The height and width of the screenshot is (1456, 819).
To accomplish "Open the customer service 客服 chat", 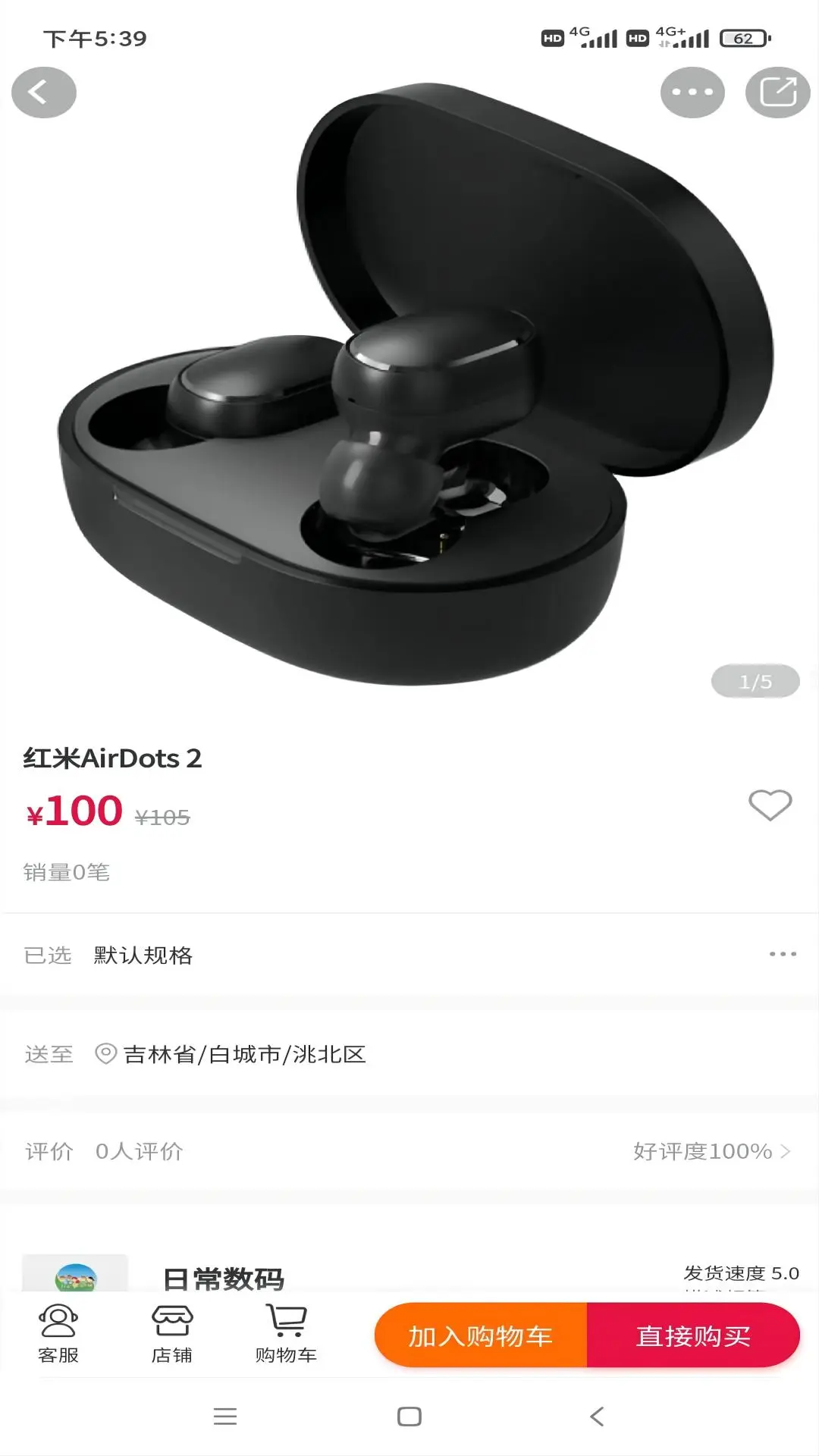I will 59,1335.
